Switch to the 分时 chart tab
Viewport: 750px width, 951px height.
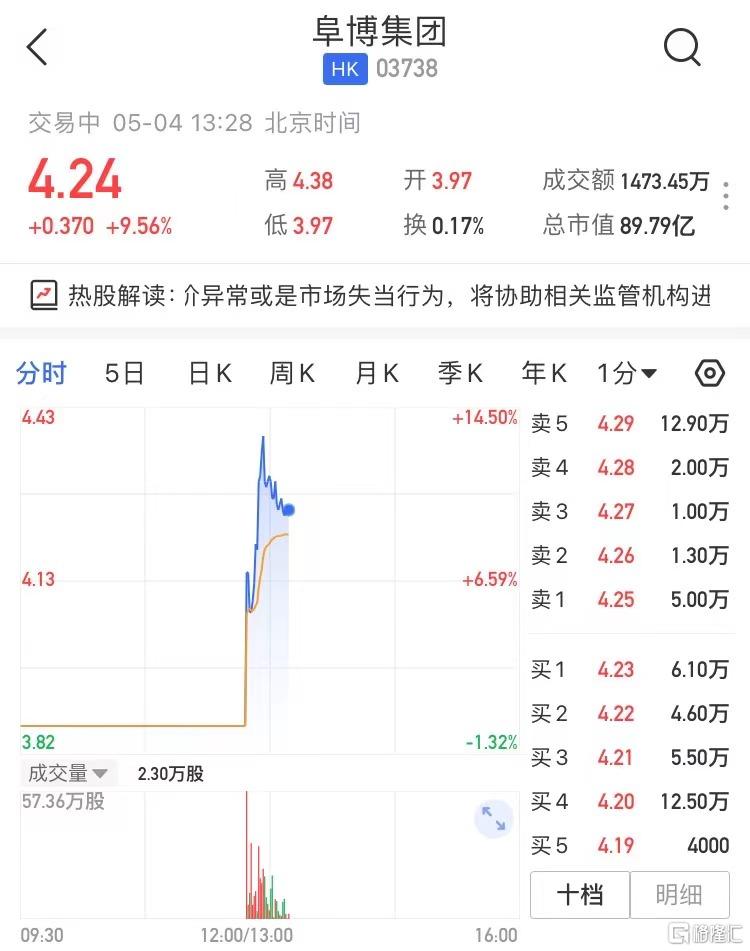click(41, 374)
